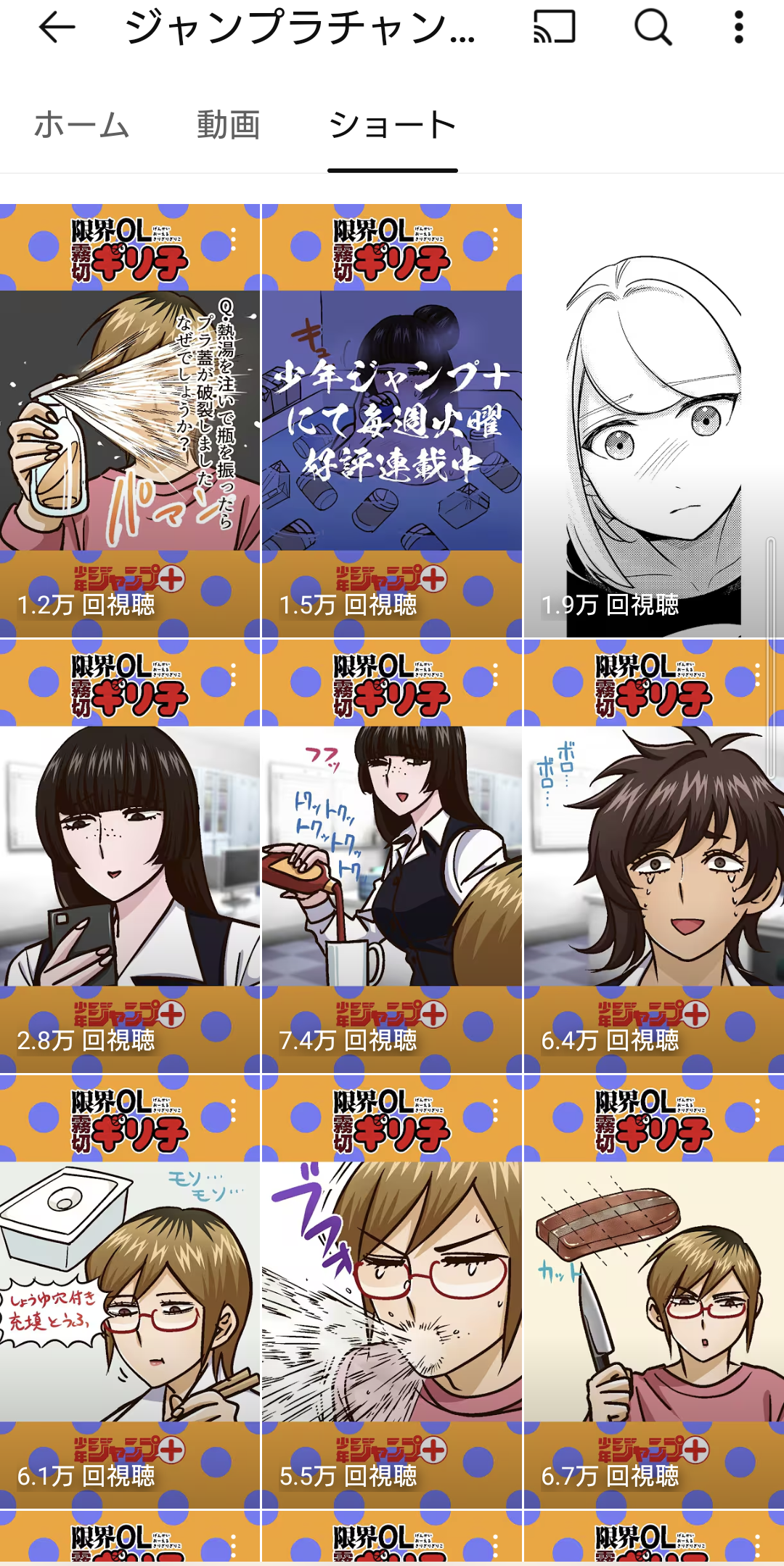Select the ショート tab

[393, 125]
